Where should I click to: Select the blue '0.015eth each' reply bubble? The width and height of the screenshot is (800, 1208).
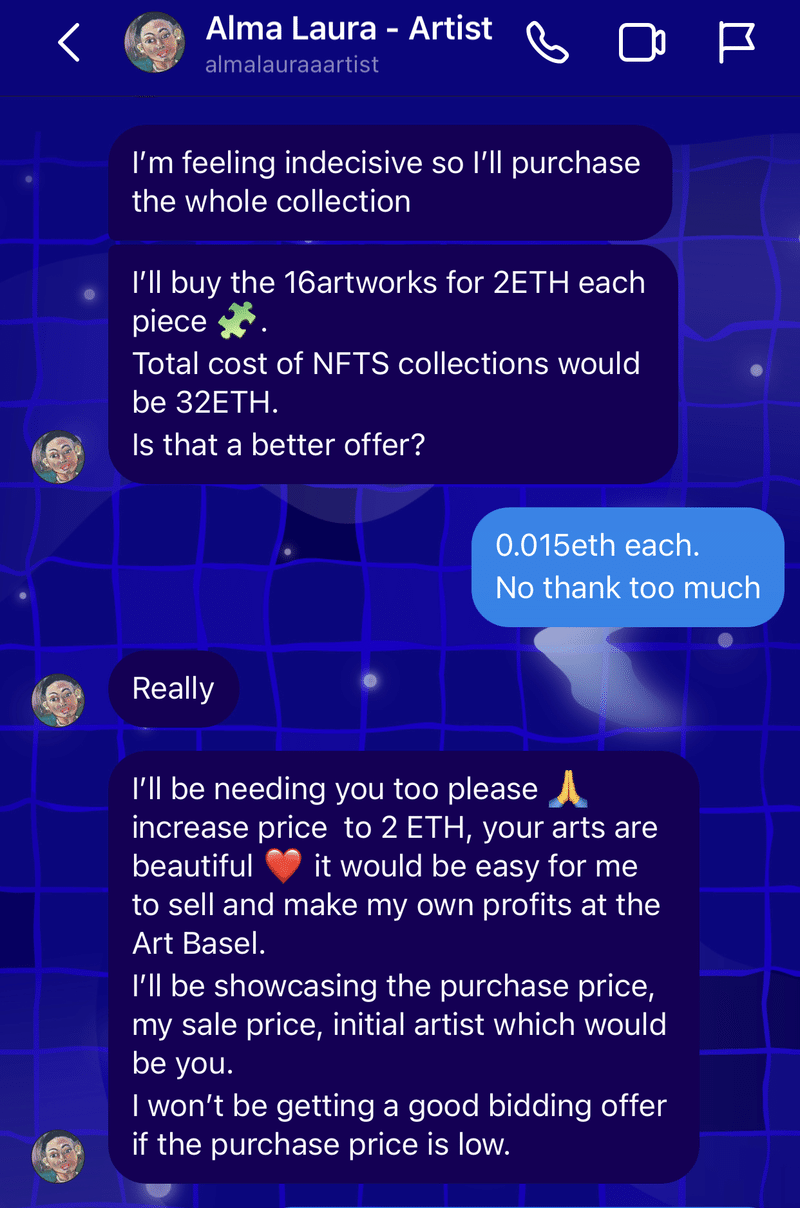[x=626, y=567]
